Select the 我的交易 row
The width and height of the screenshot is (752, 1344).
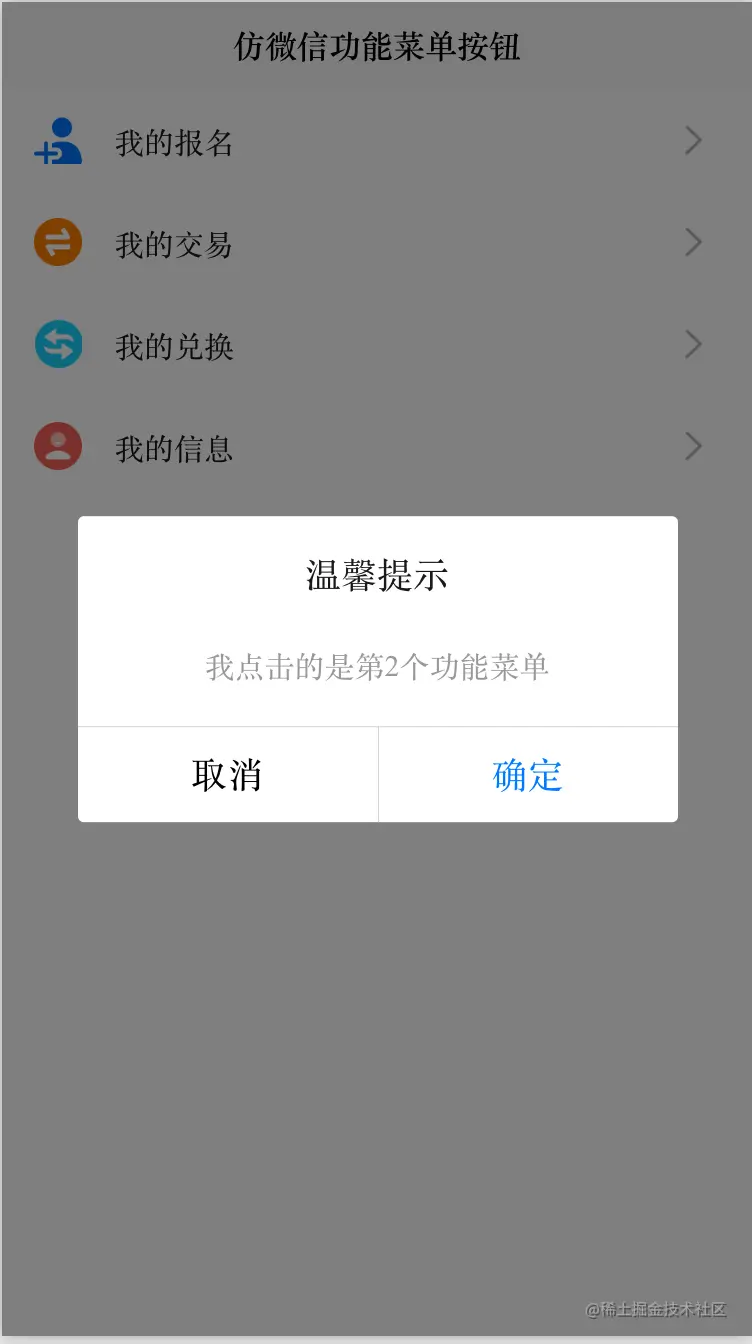click(174, 245)
